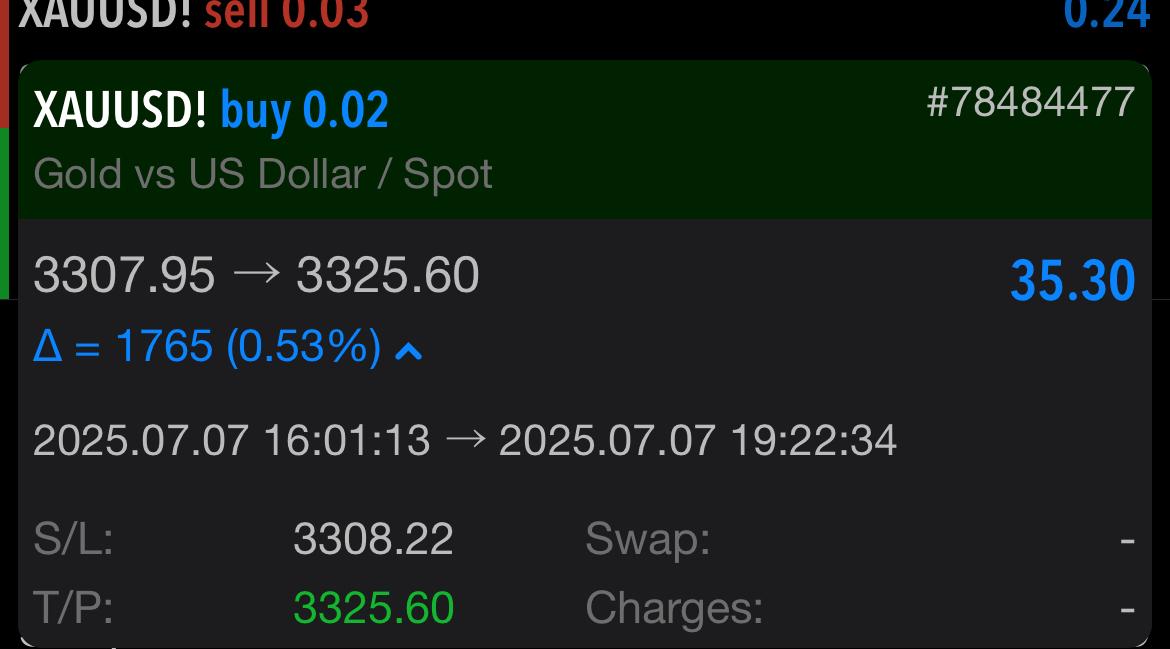This screenshot has height=649, width=1170.
Task: Toggle the Δ = 1765 (0.53%) chevron
Action: tap(409, 350)
